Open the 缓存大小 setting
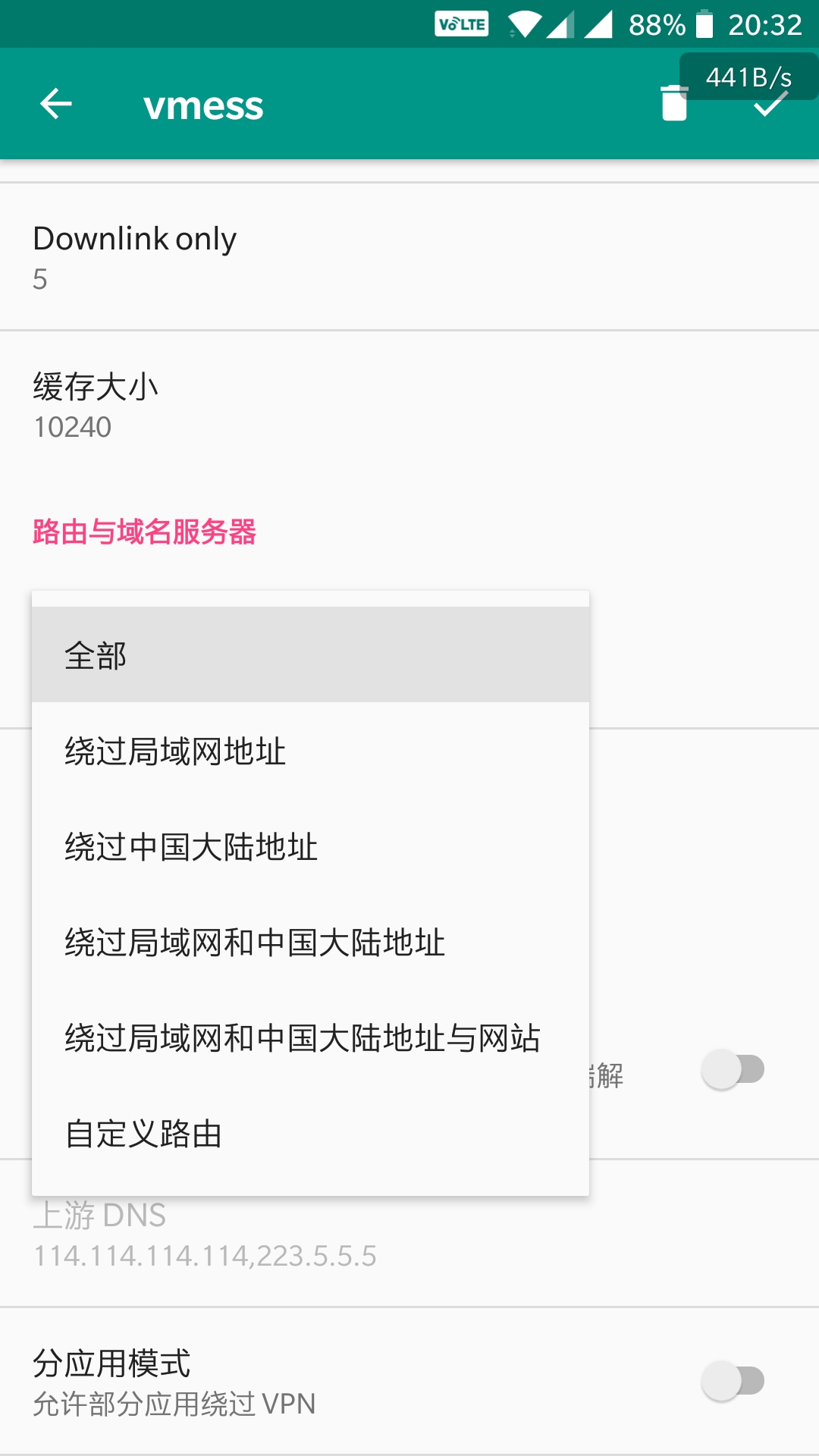819x1456 pixels. 409,405
